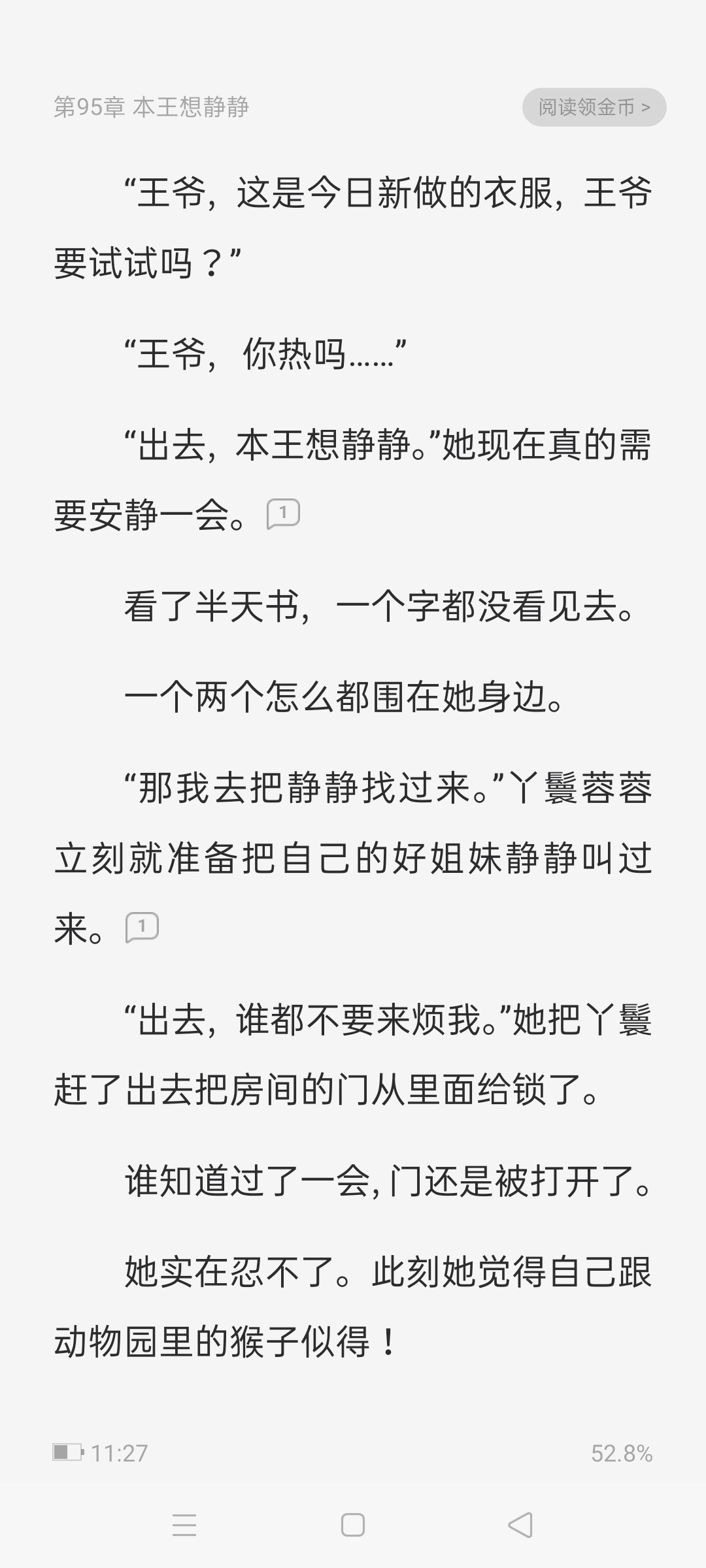
Task: Go to the home screen
Action: [x=353, y=1526]
